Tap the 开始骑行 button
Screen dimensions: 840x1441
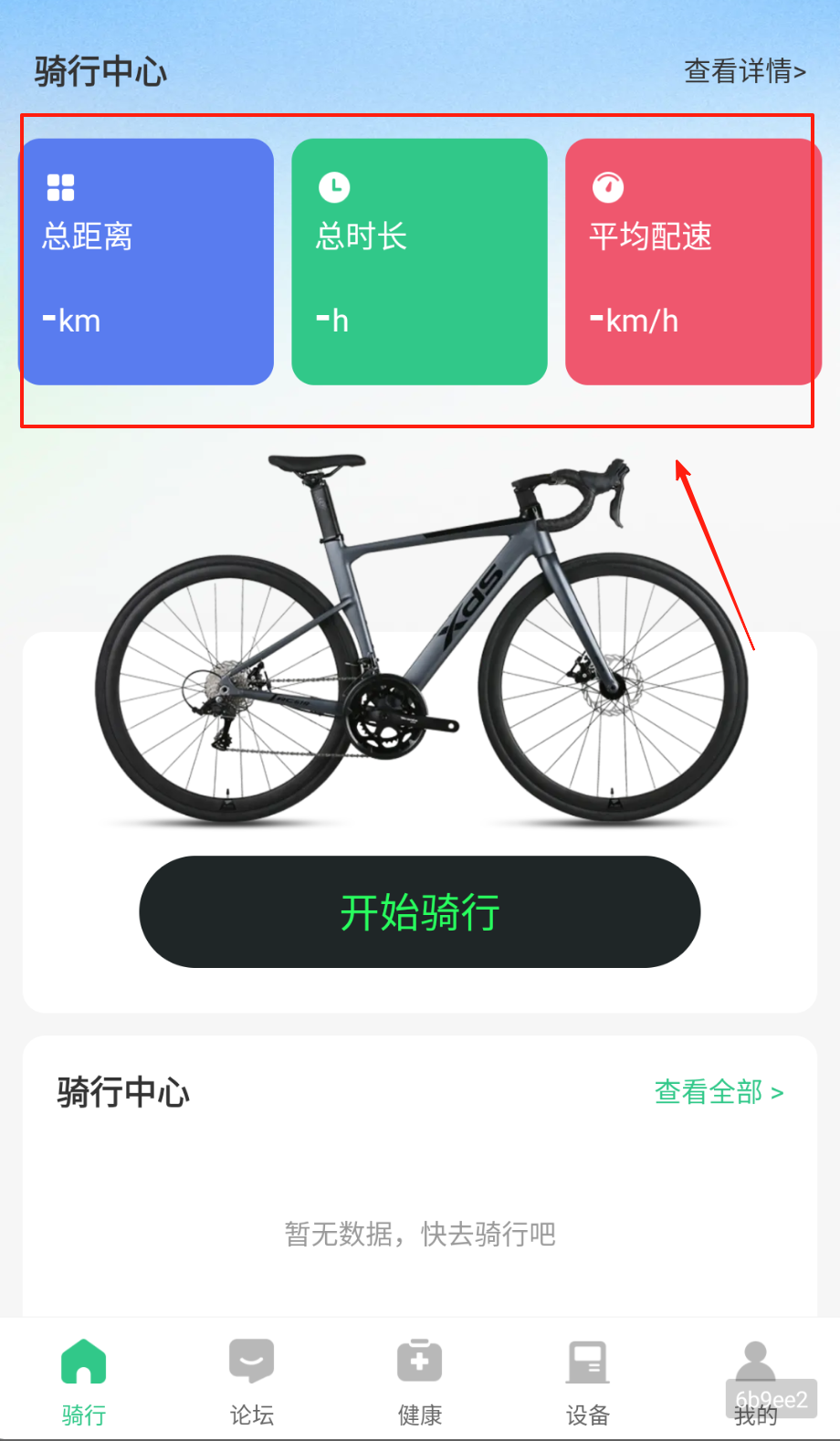[x=419, y=911]
